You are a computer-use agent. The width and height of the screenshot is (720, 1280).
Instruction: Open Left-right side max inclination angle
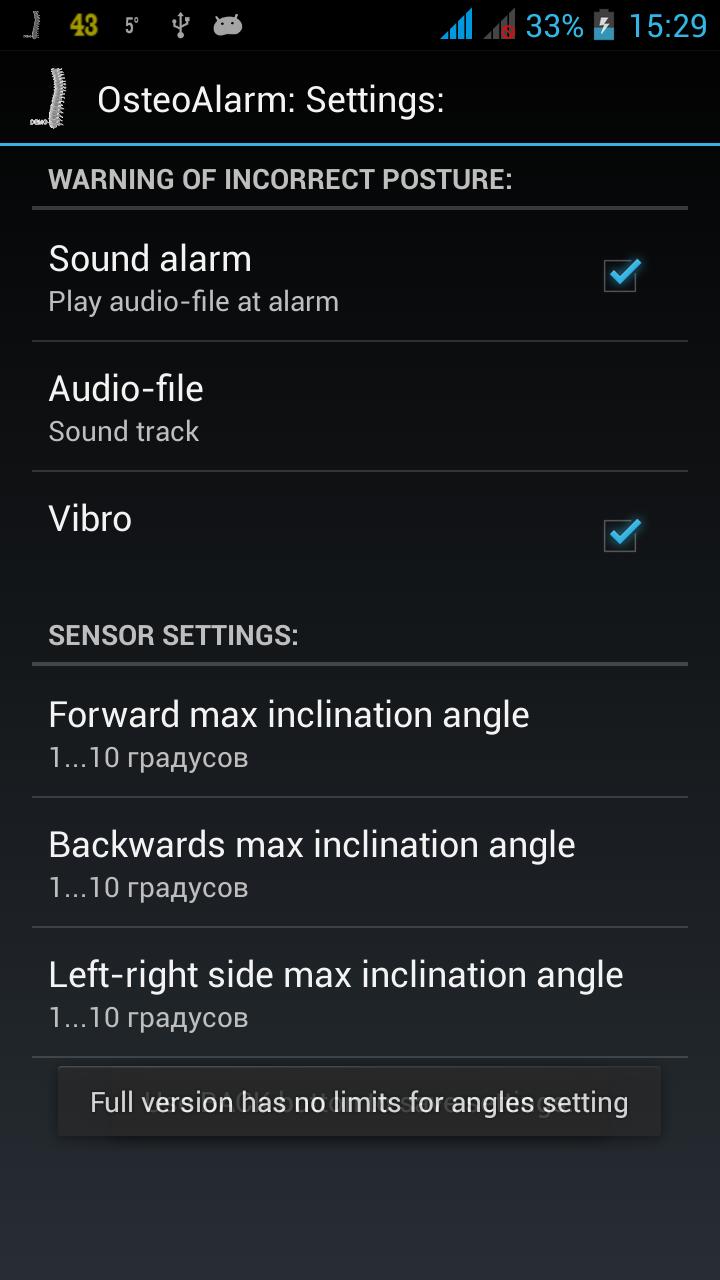point(359,993)
